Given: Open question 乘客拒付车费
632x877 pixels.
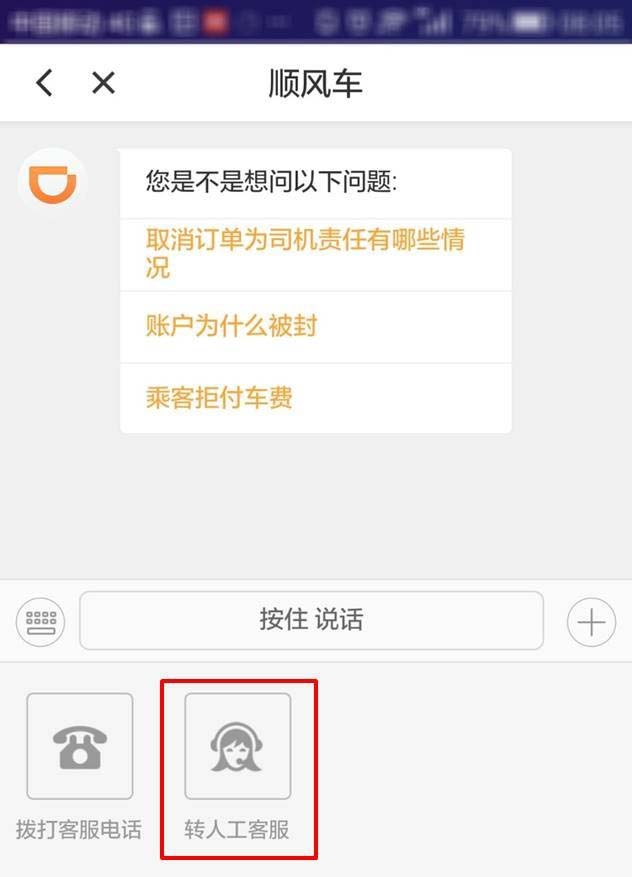Looking at the screenshot, I should click(x=219, y=398).
